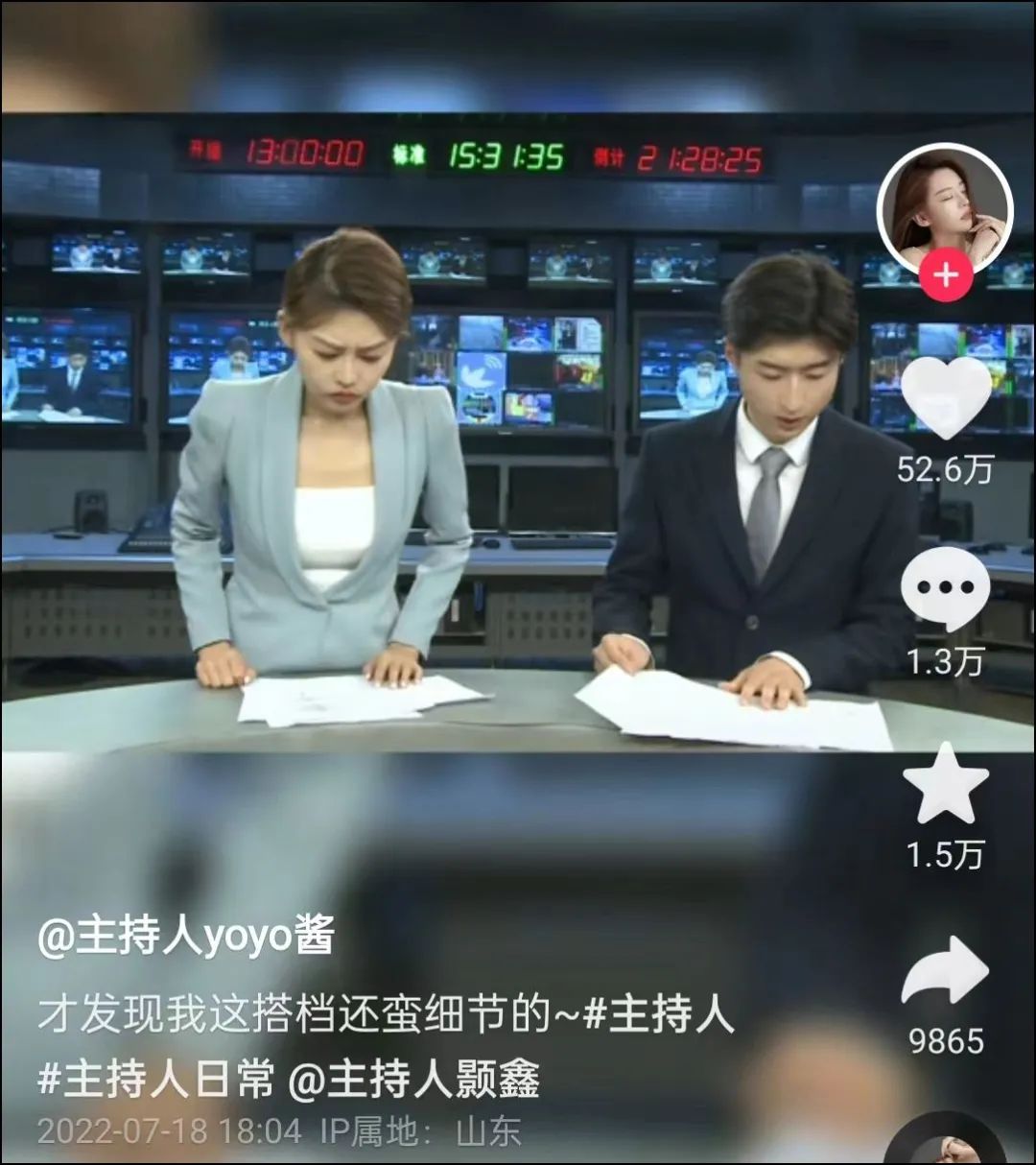This screenshot has width=1036, height=1165.
Task: Share this video
Action: click(946, 971)
